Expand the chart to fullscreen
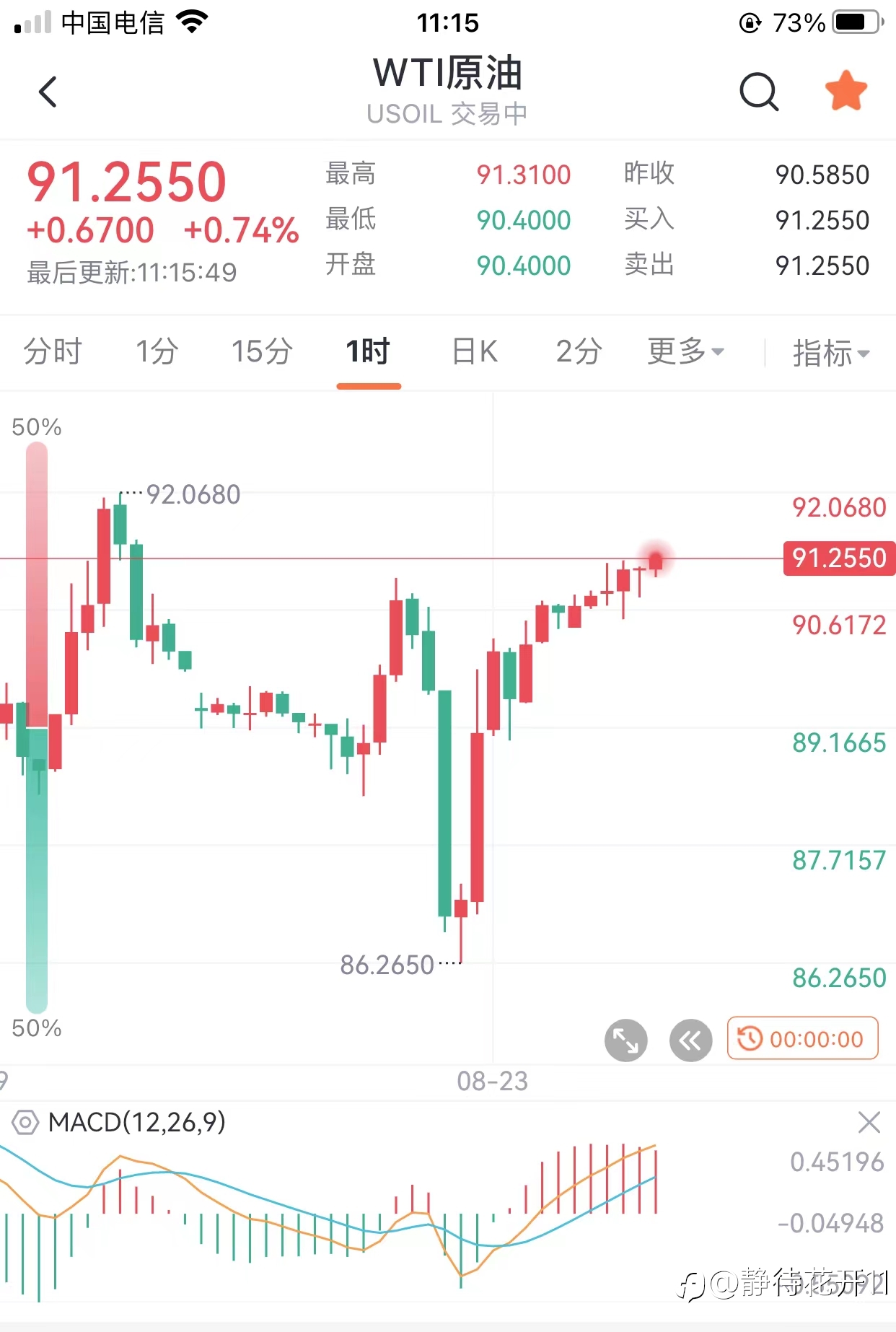 pos(625,1040)
